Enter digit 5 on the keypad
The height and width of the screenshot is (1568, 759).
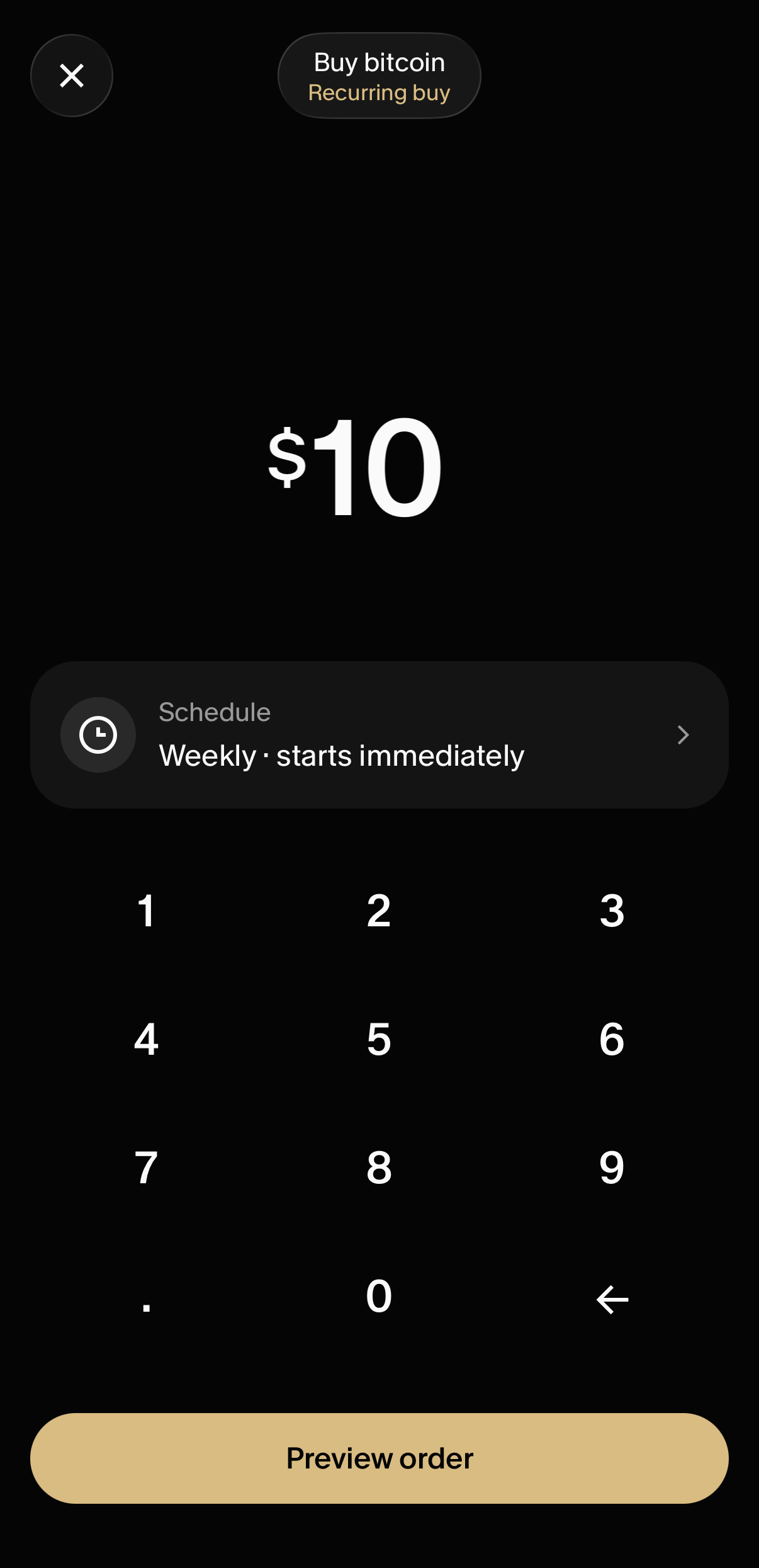[x=379, y=1039]
